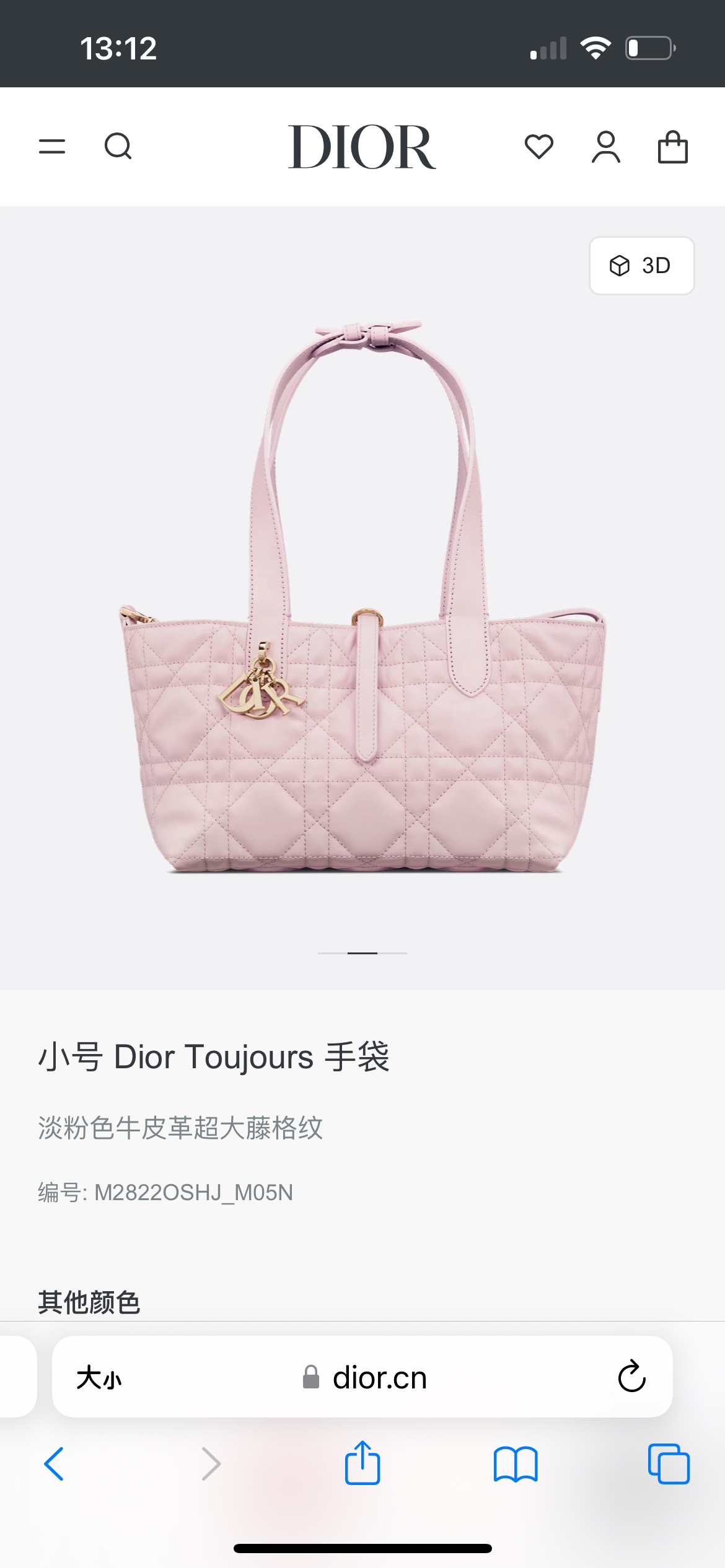Image resolution: width=725 pixels, height=1568 pixels.
Task: Go back to the previous page
Action: 54,1464
